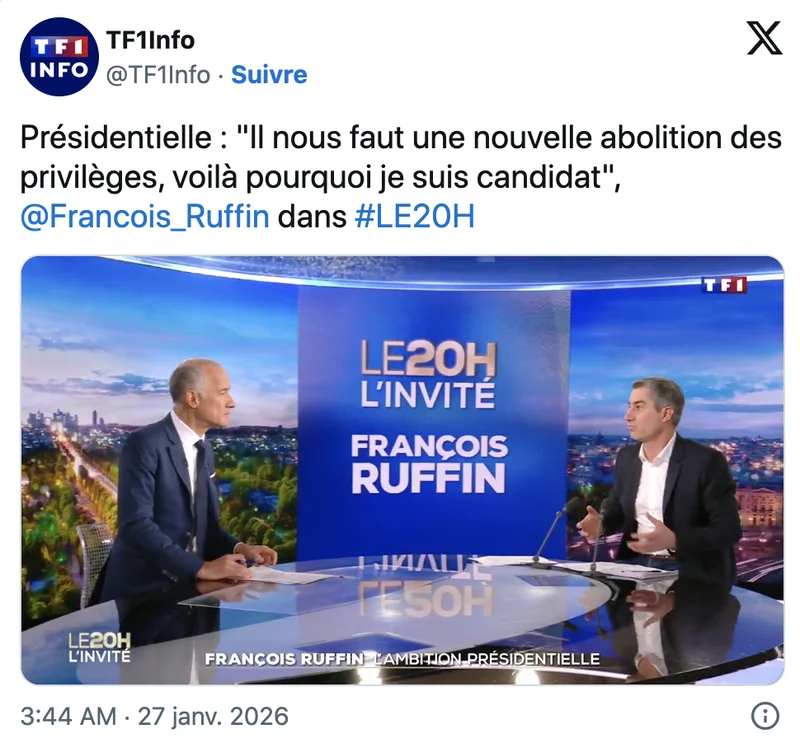Open the X logo link
The image size is (800, 743).
click(765, 40)
